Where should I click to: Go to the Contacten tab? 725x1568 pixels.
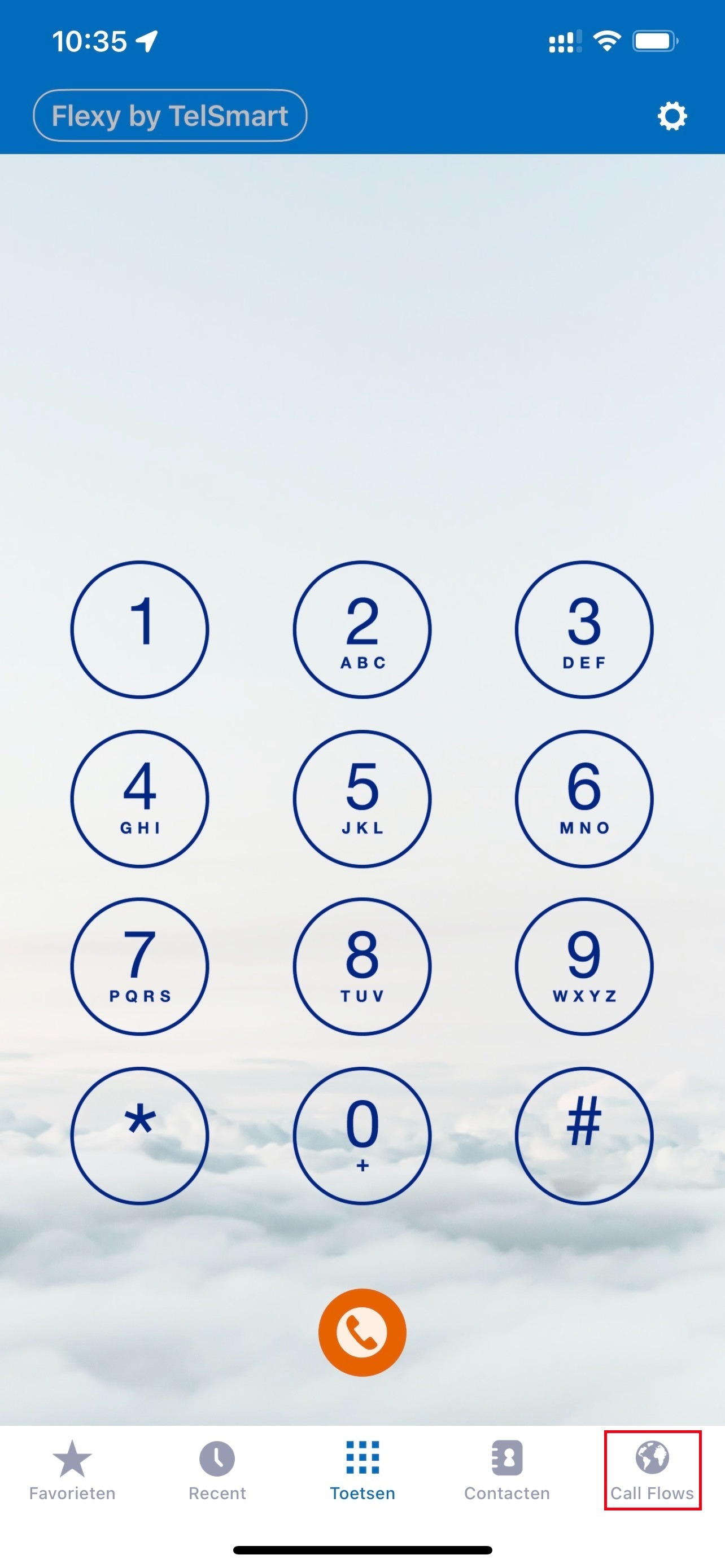click(x=506, y=1470)
